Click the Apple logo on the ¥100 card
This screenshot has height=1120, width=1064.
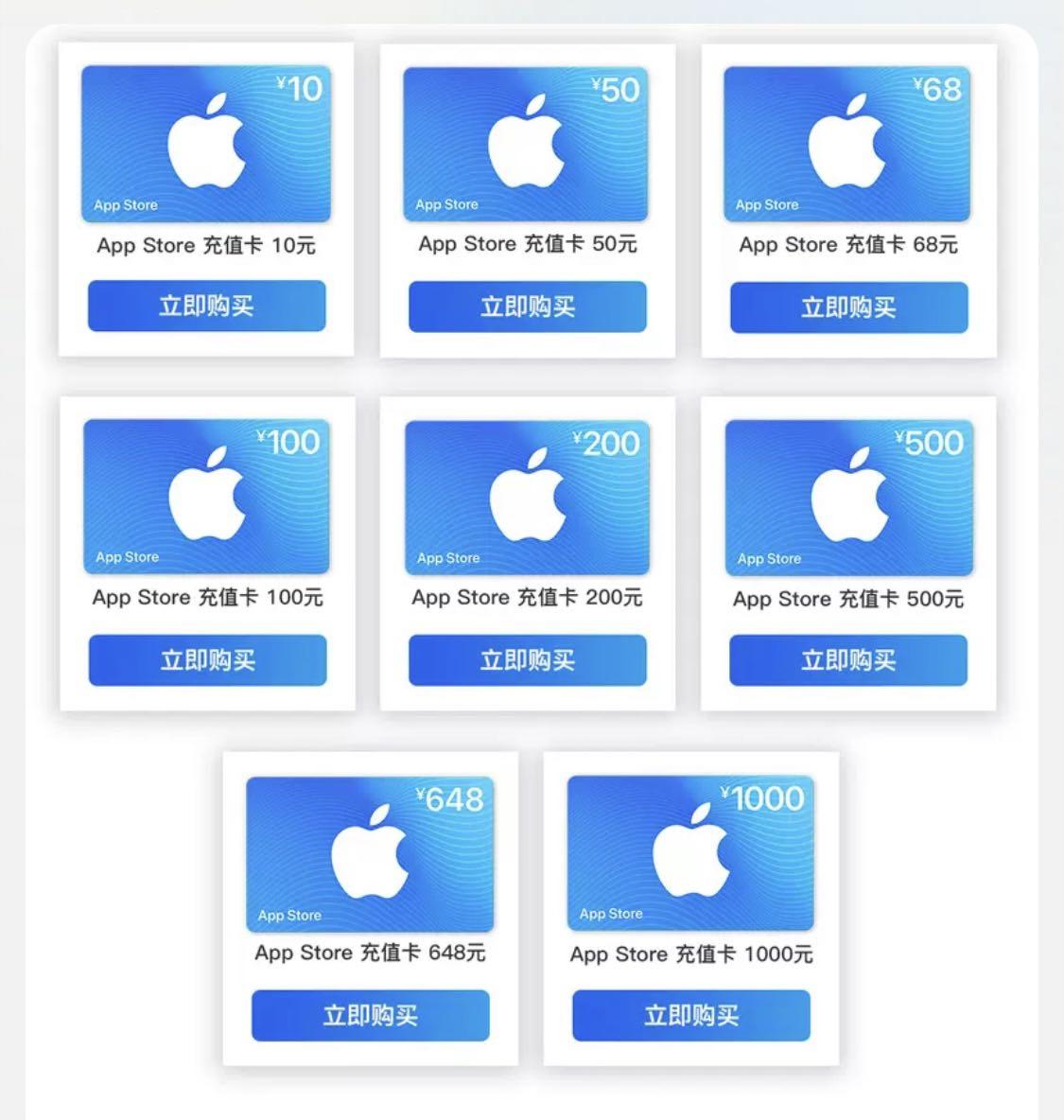pos(207,492)
